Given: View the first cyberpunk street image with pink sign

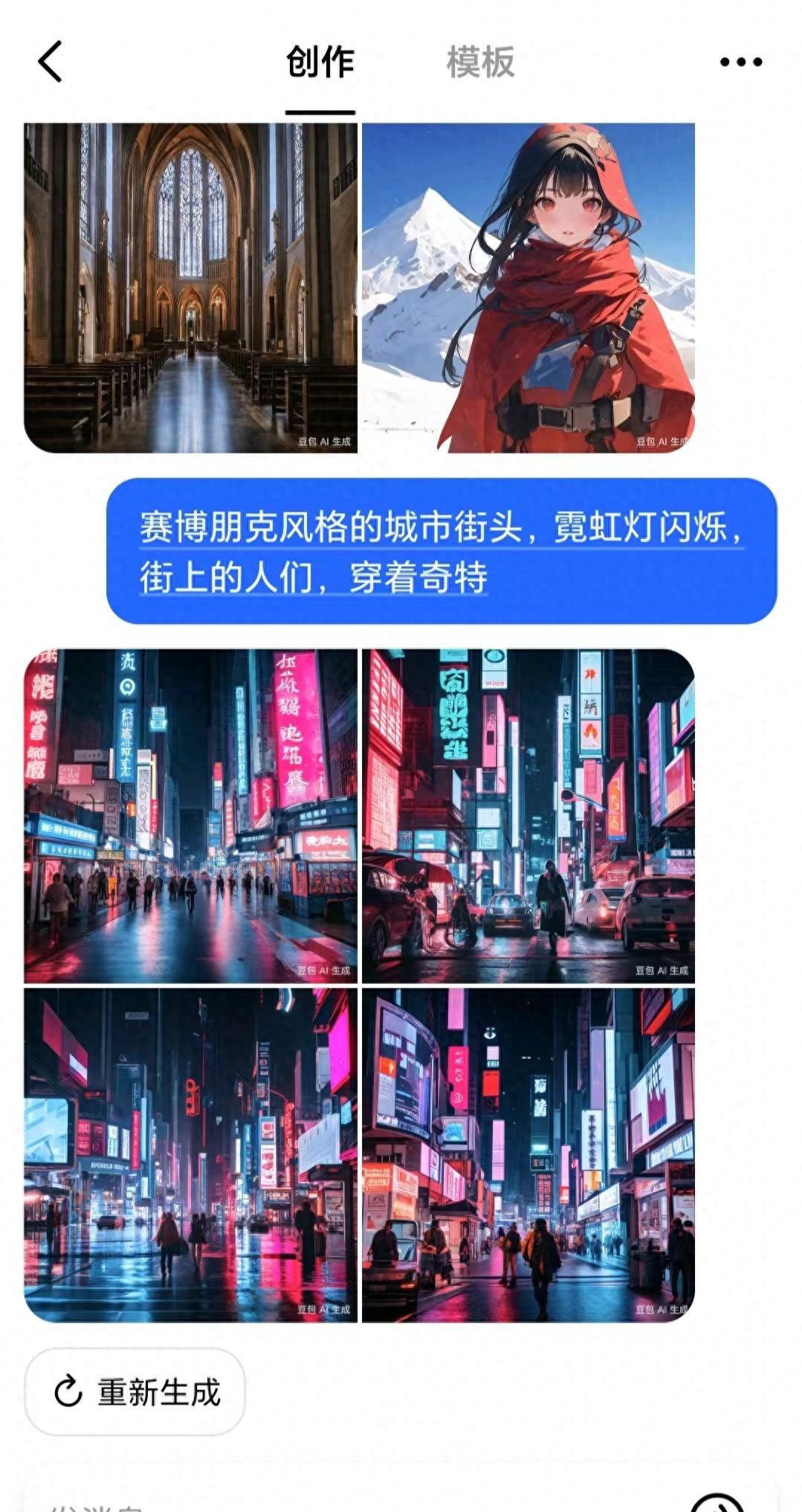Looking at the screenshot, I should coord(190,816).
